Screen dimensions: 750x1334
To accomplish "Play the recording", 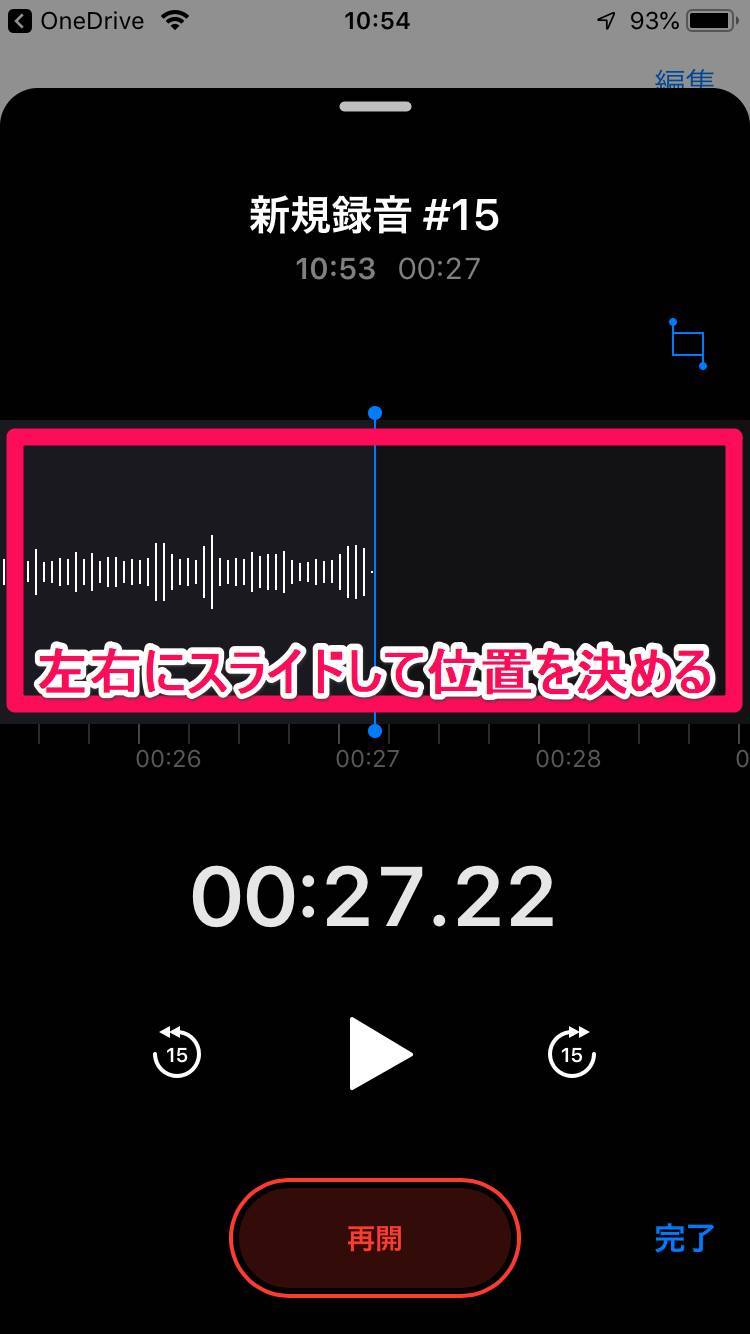I will coord(378,1053).
